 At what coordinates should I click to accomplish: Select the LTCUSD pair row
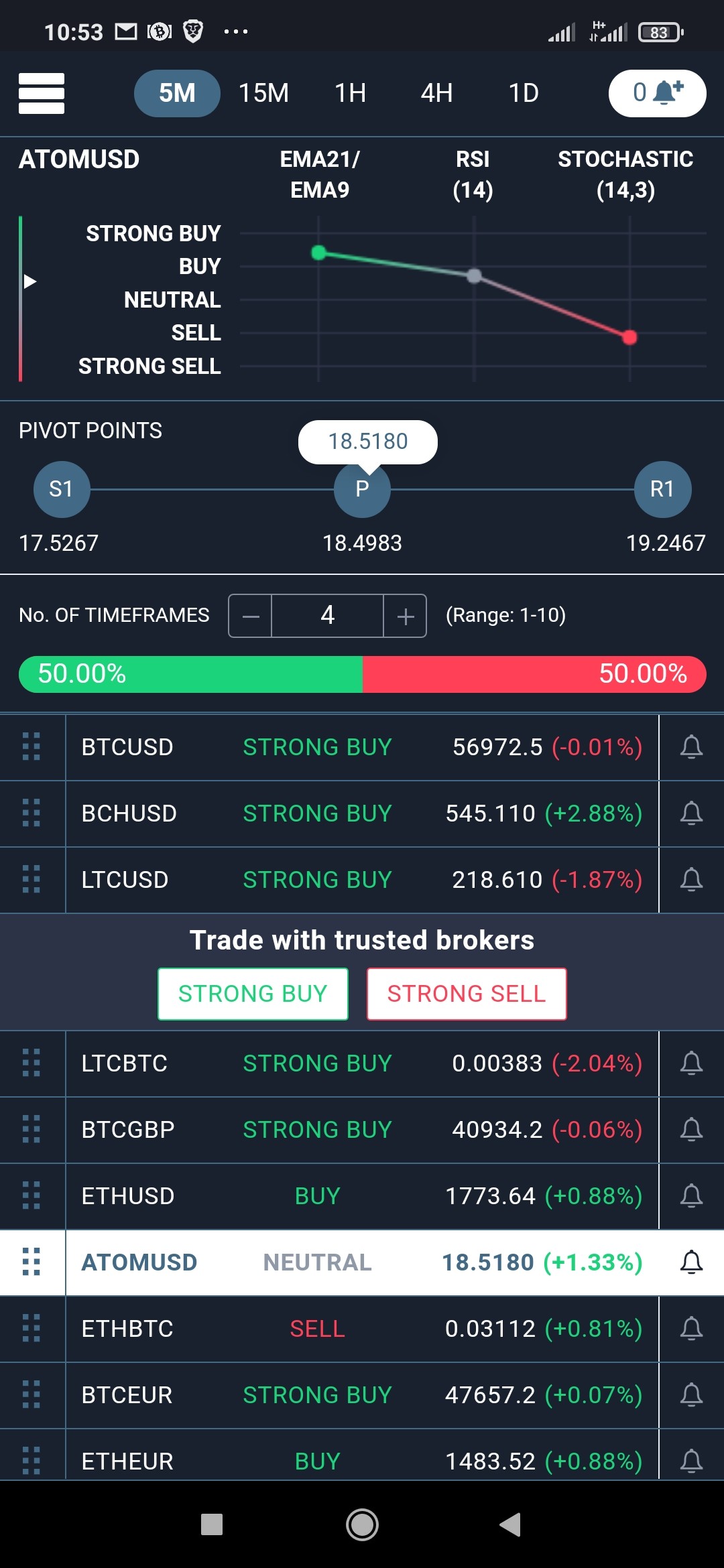pos(362,880)
